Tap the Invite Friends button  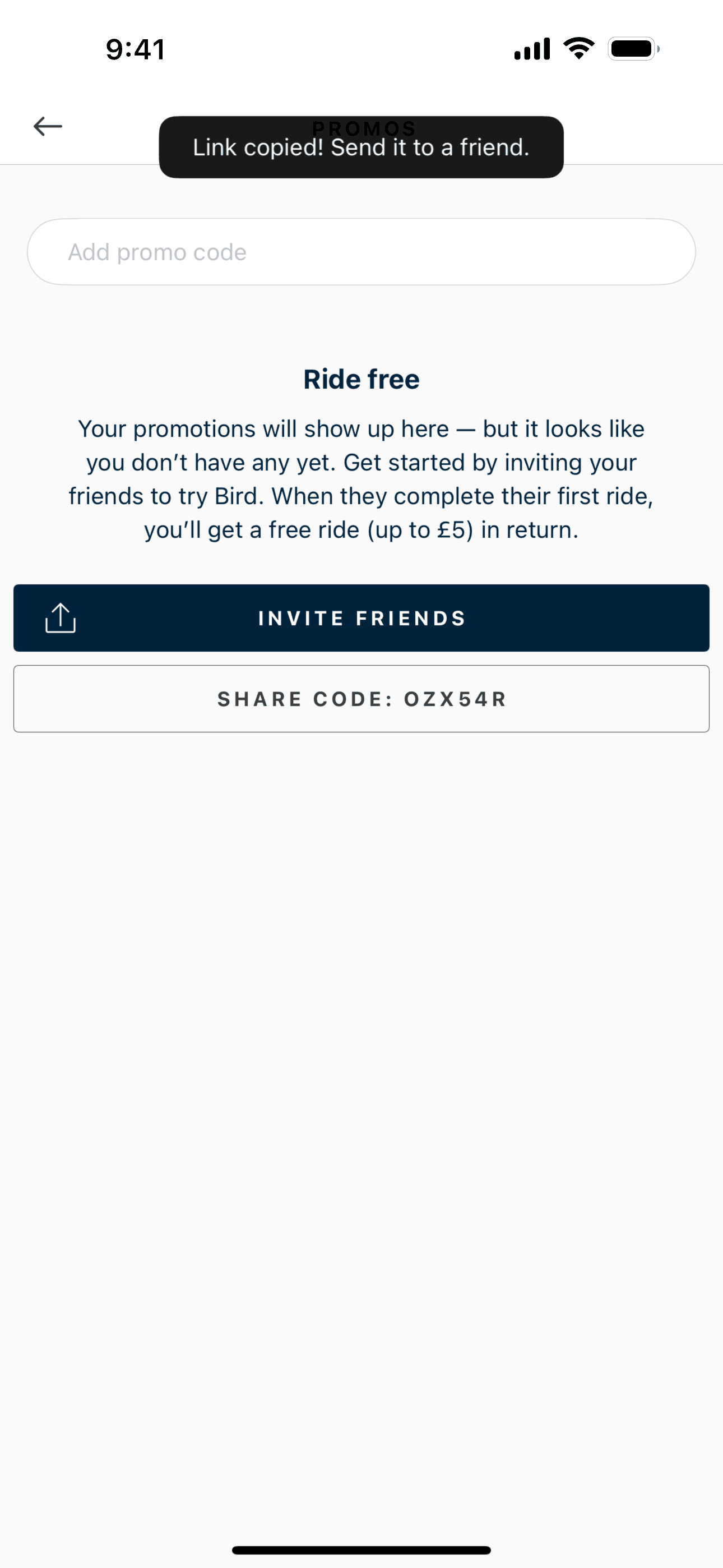point(361,618)
